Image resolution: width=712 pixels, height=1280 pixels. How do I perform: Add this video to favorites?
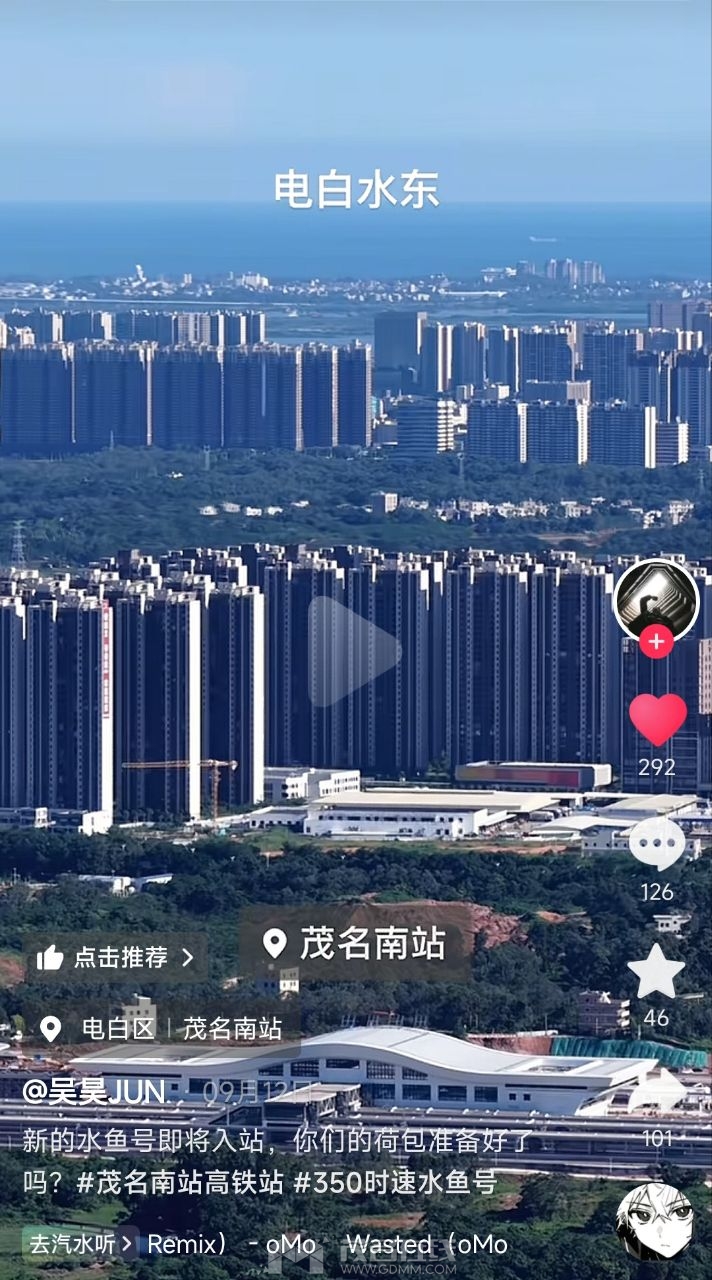tap(656, 972)
